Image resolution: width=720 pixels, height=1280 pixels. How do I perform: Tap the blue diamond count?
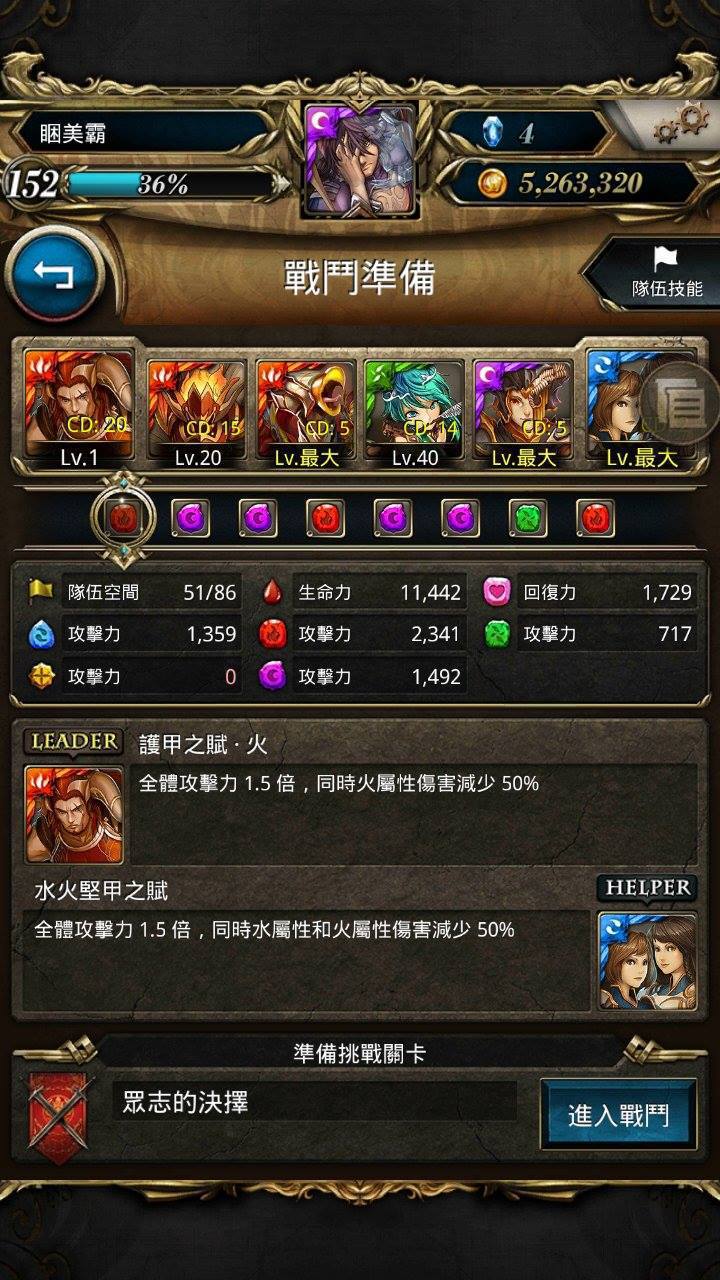point(525,132)
